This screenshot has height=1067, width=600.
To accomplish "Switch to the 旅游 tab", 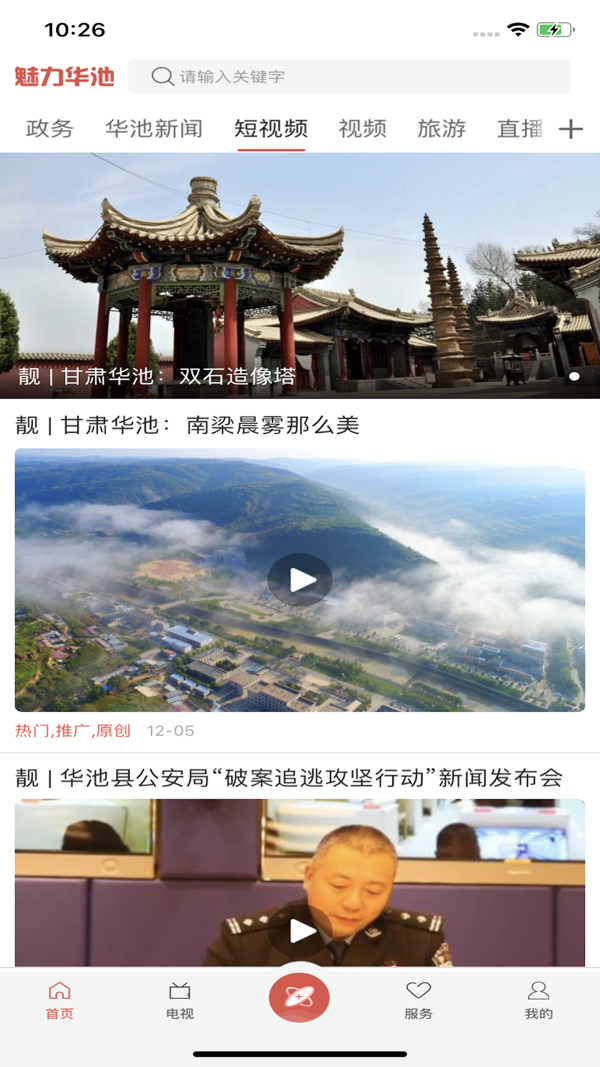I will [x=442, y=128].
